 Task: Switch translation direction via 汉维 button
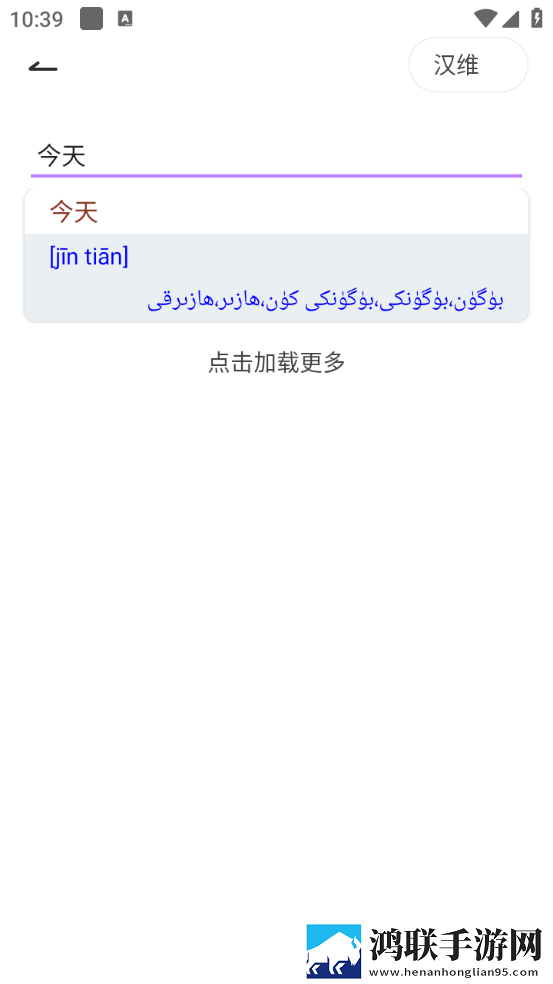(x=468, y=65)
